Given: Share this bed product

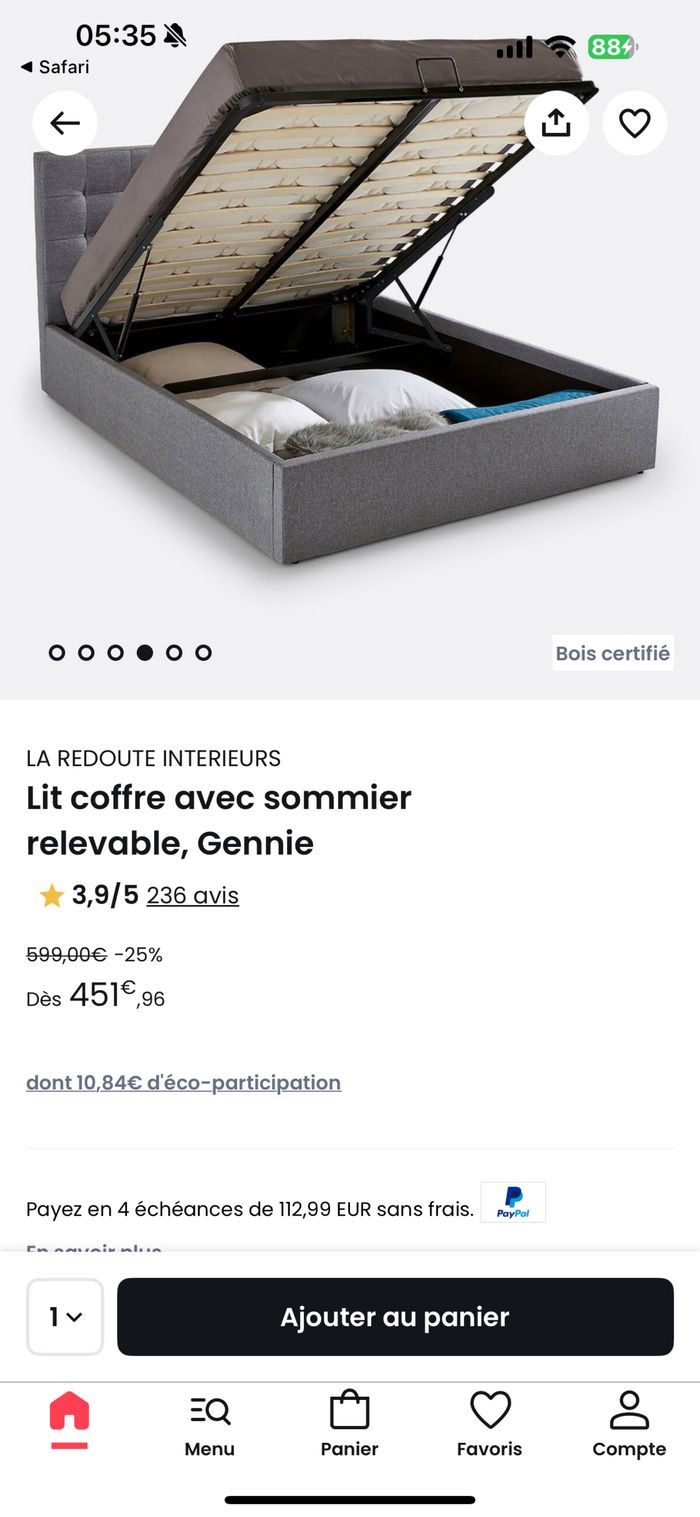Looking at the screenshot, I should click(556, 123).
